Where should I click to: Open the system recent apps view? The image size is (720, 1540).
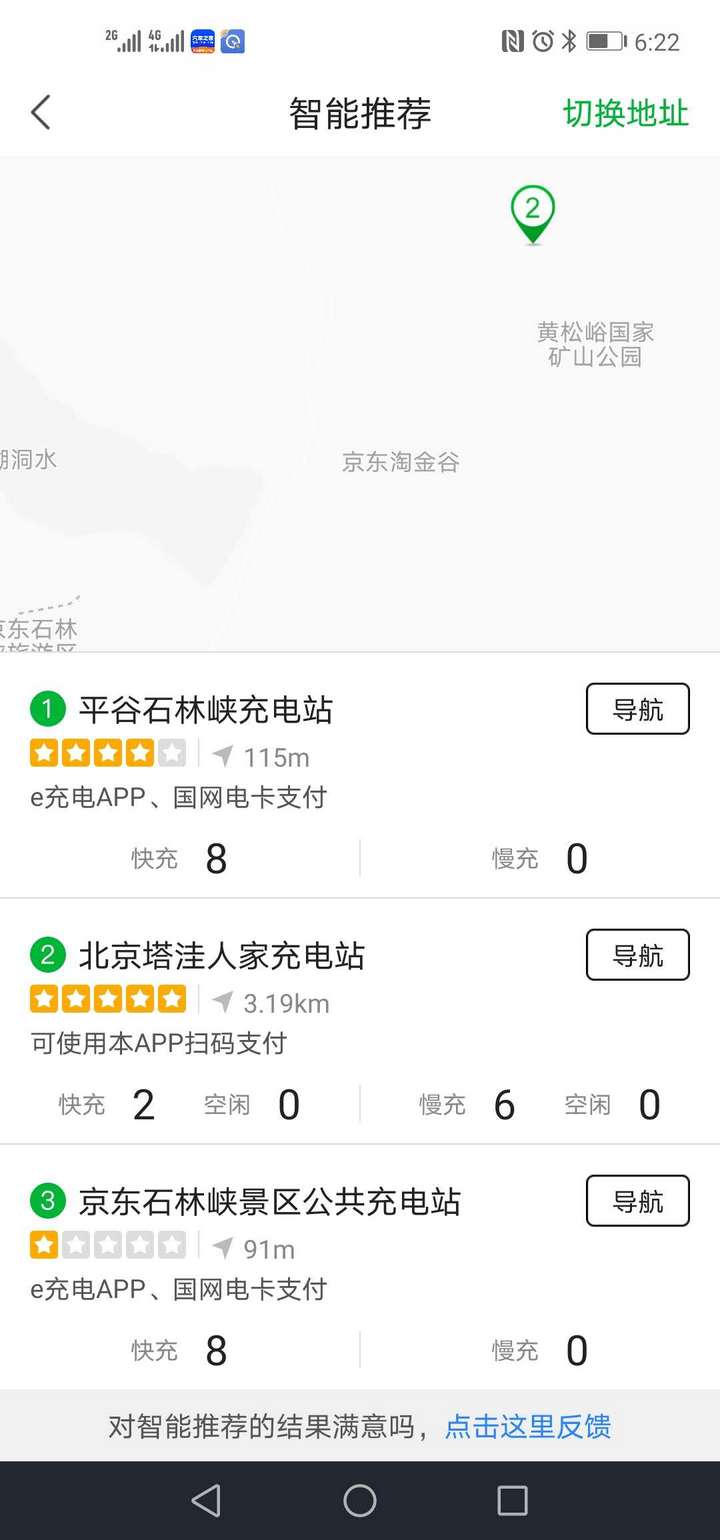512,1500
